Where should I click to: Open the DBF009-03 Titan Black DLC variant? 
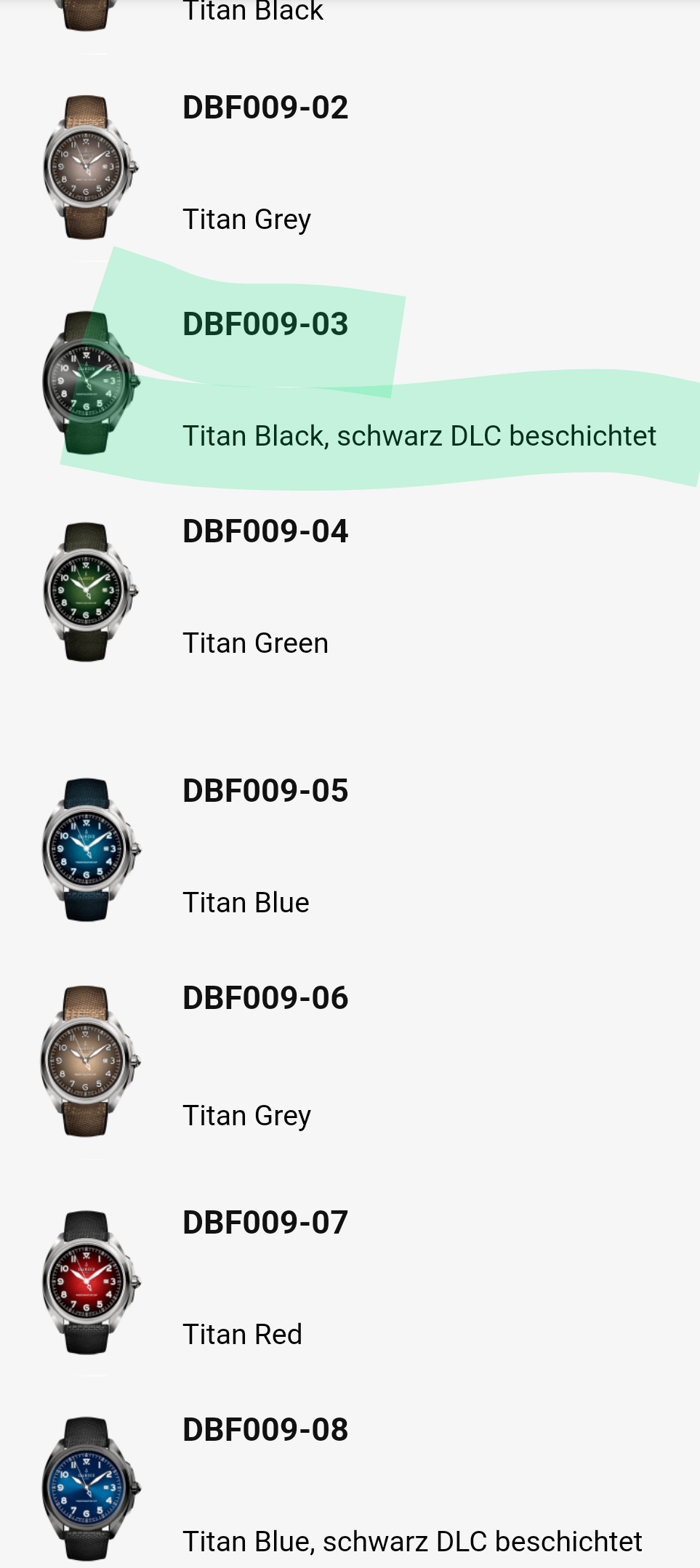(265, 324)
